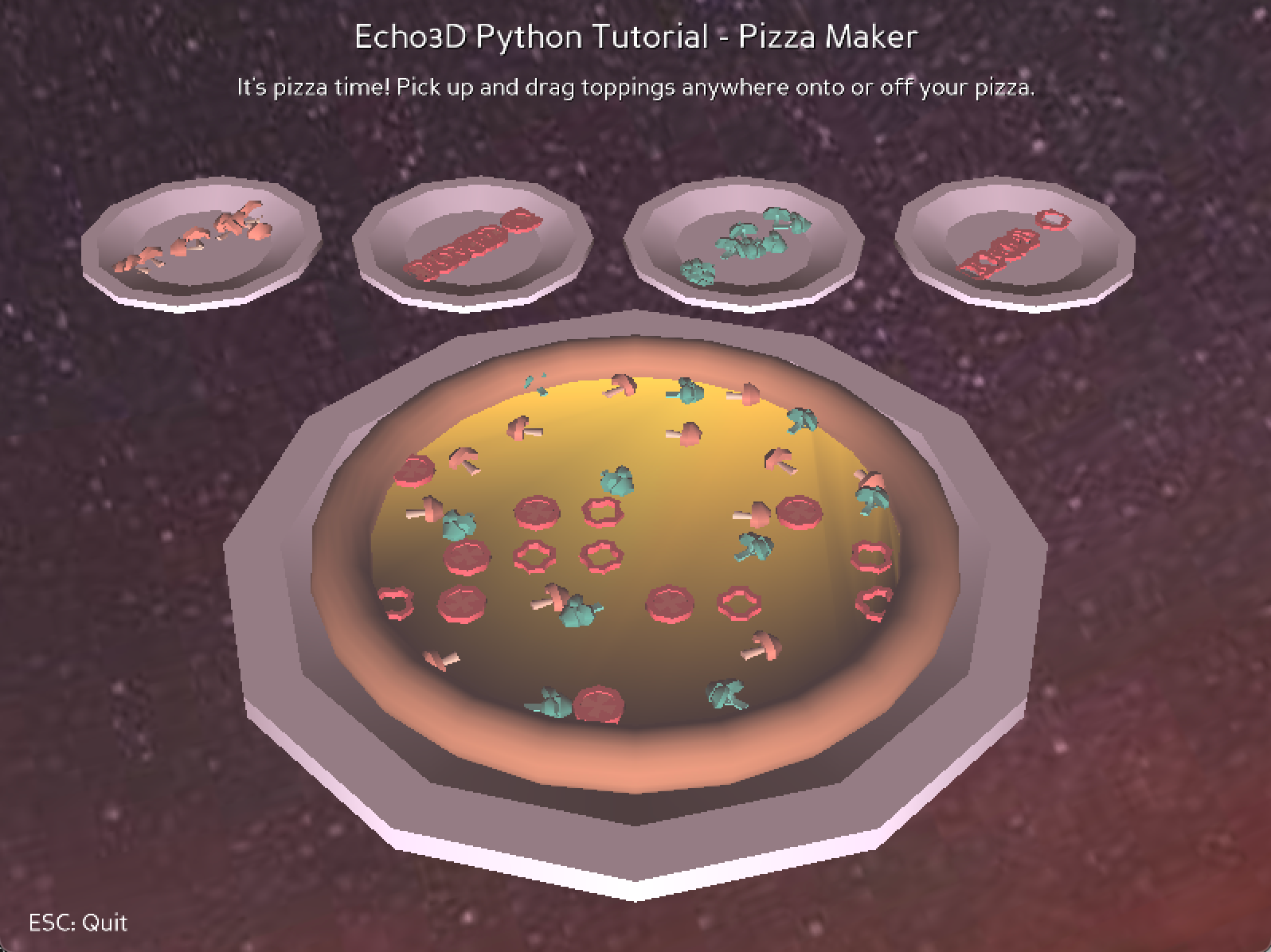
Task: Select the mushroom toppings plate
Action: click(201, 242)
